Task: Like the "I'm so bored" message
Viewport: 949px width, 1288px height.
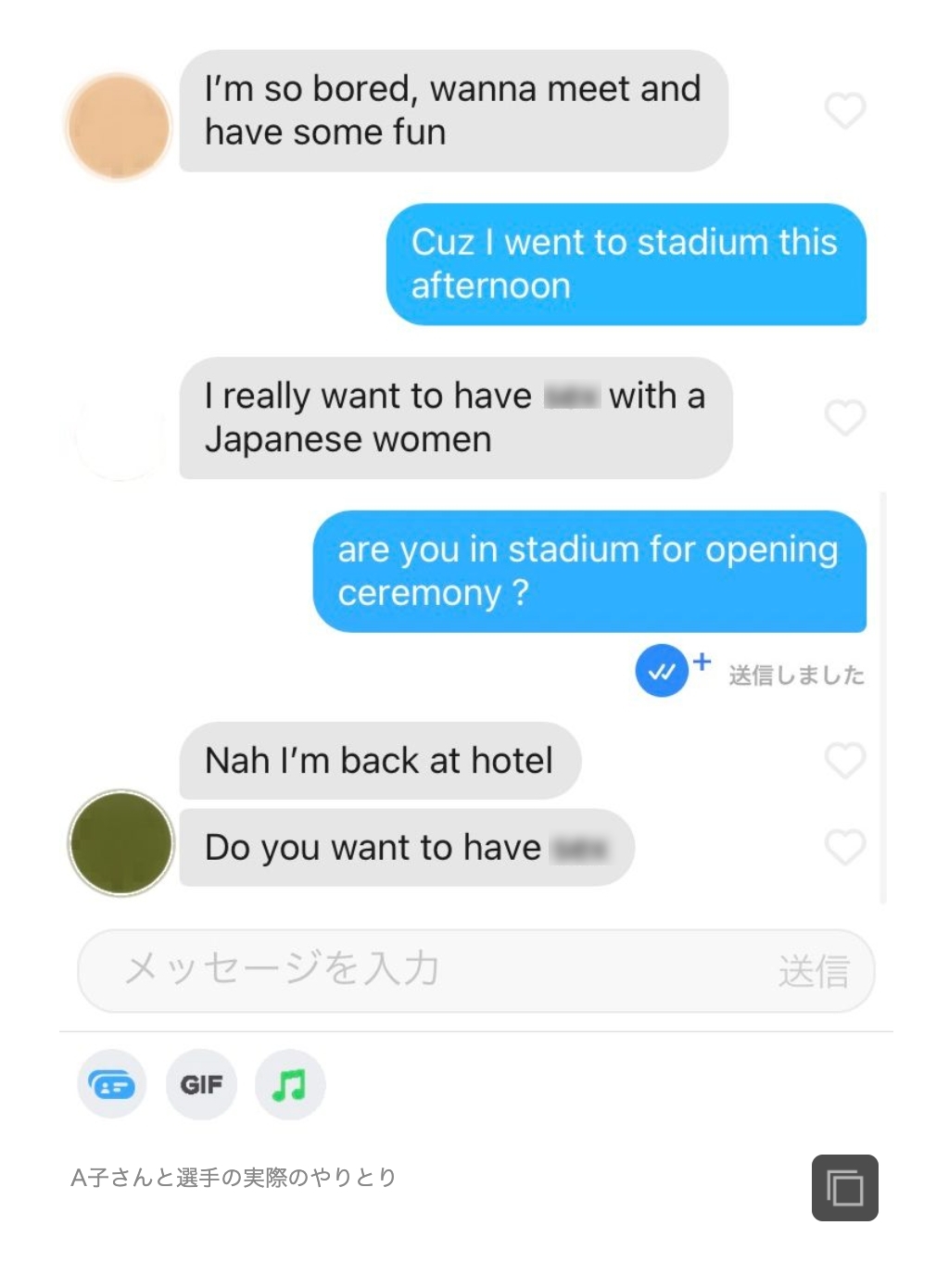Action: (844, 111)
